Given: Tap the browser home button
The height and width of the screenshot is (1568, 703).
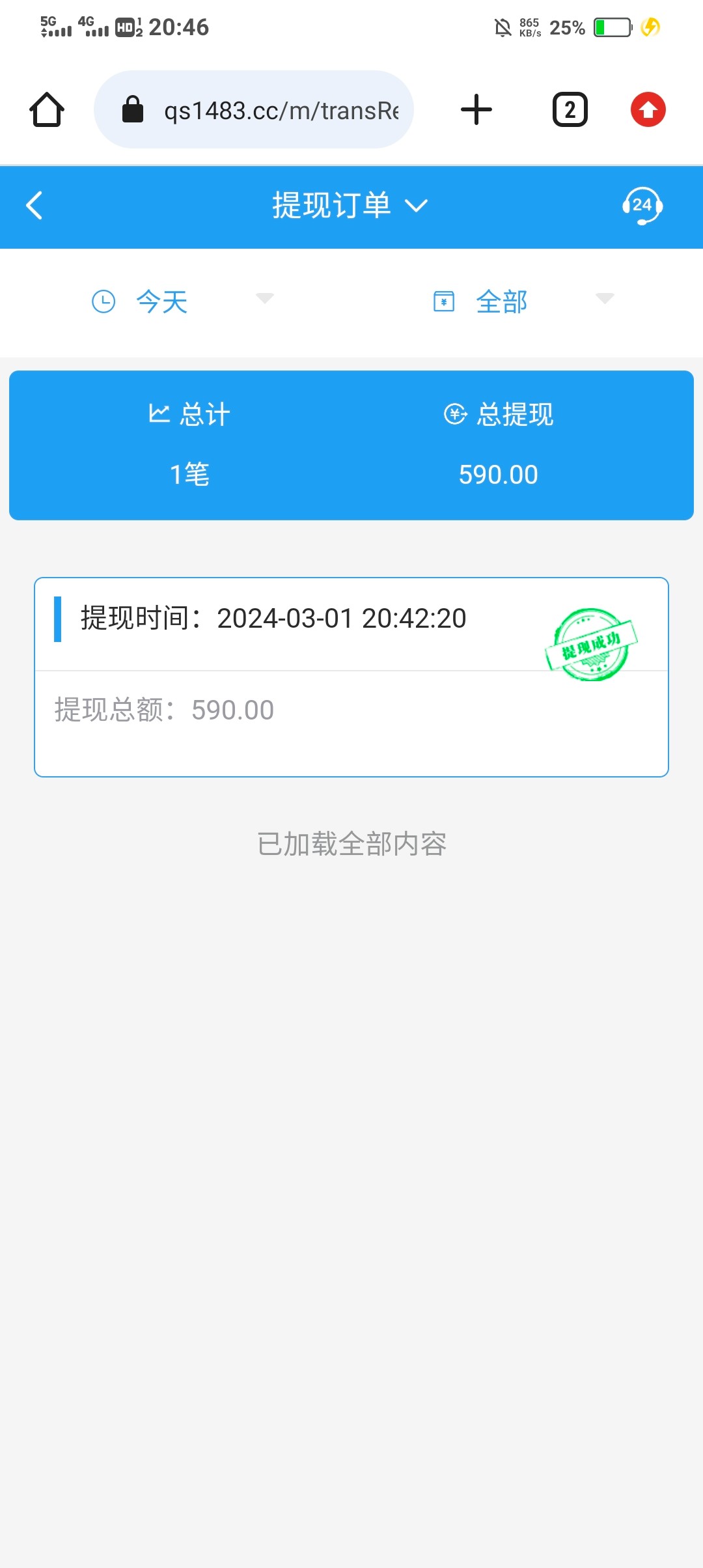Looking at the screenshot, I should coord(47,109).
